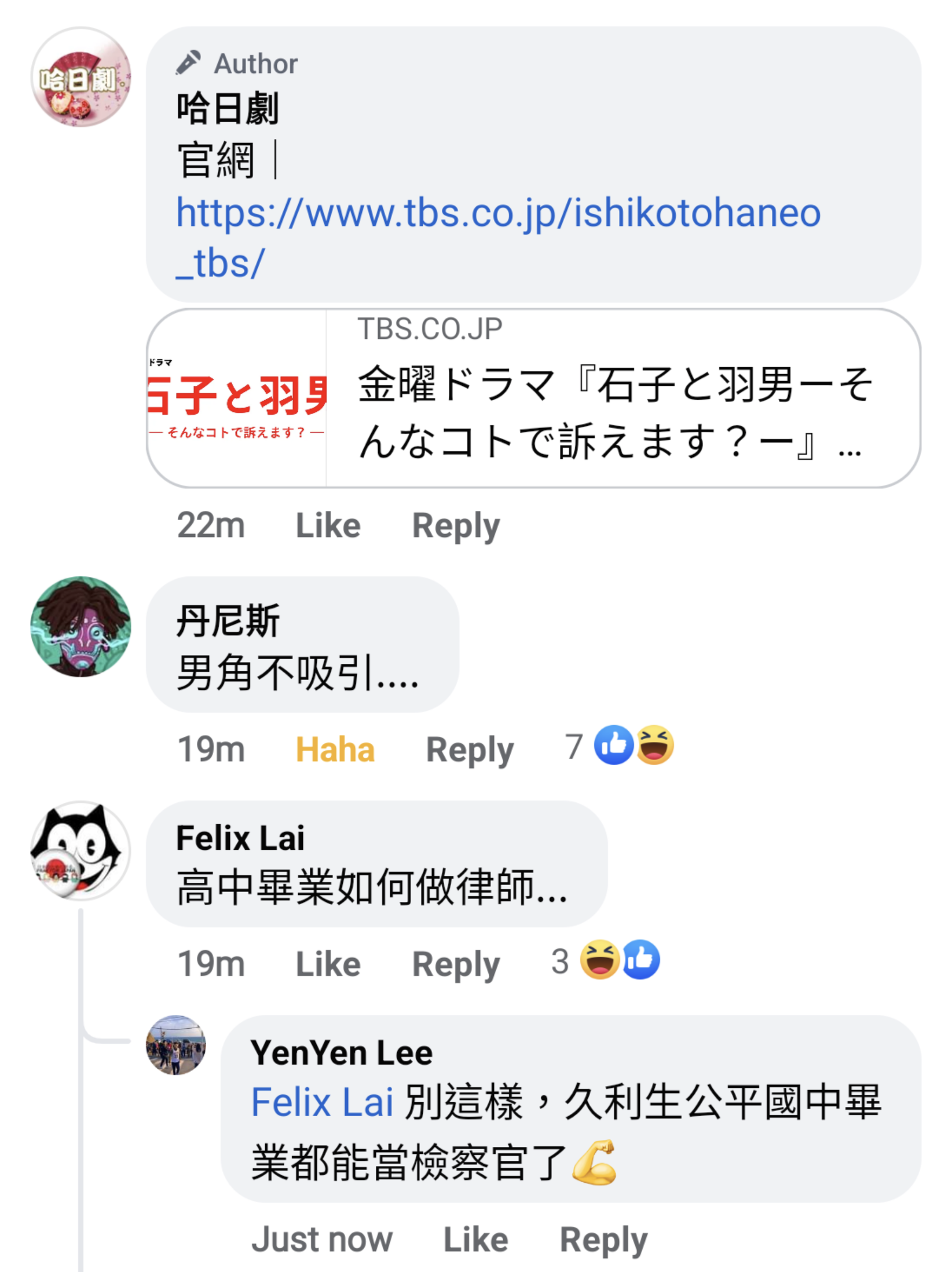
Task: Open the YenYen Lee commenter name
Action: pos(341,1052)
